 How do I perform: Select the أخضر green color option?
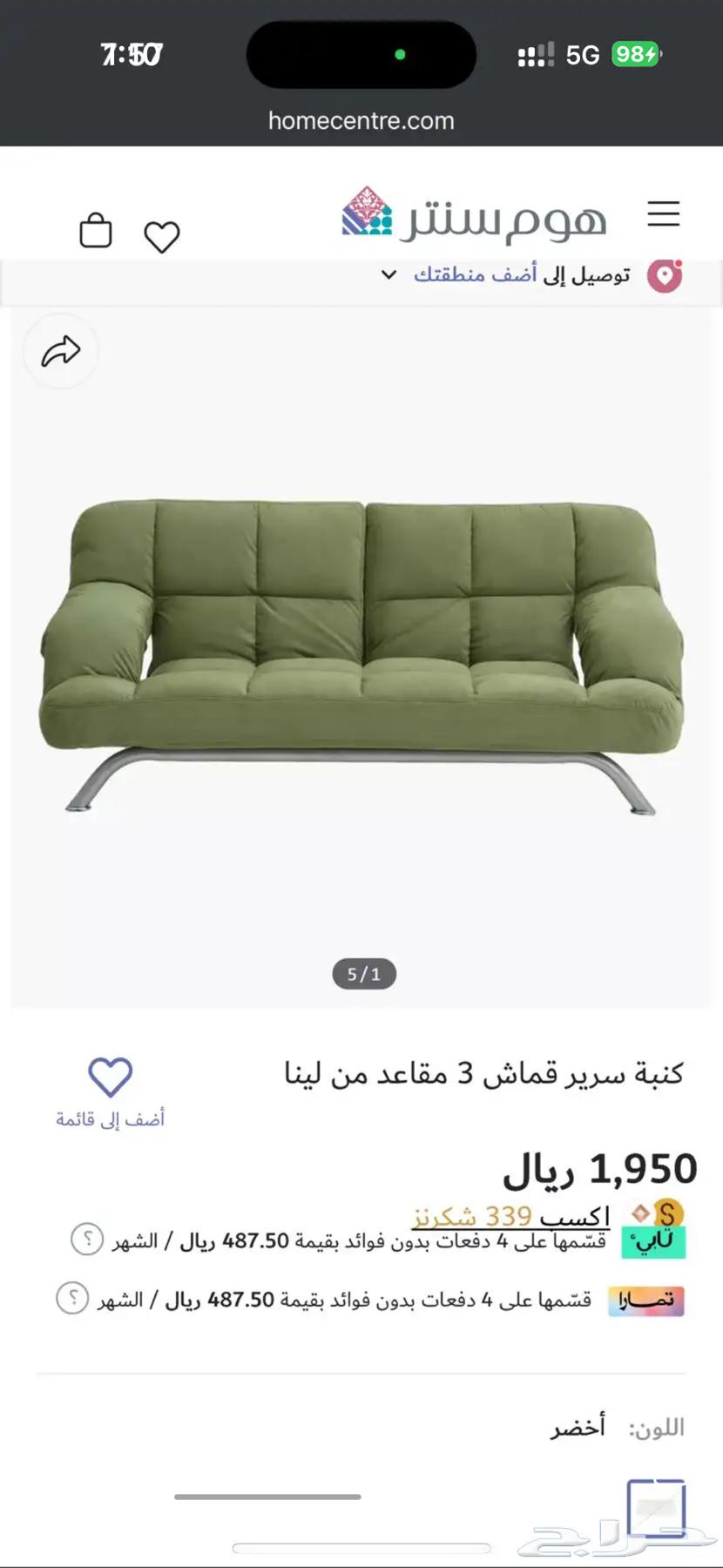[575, 1427]
